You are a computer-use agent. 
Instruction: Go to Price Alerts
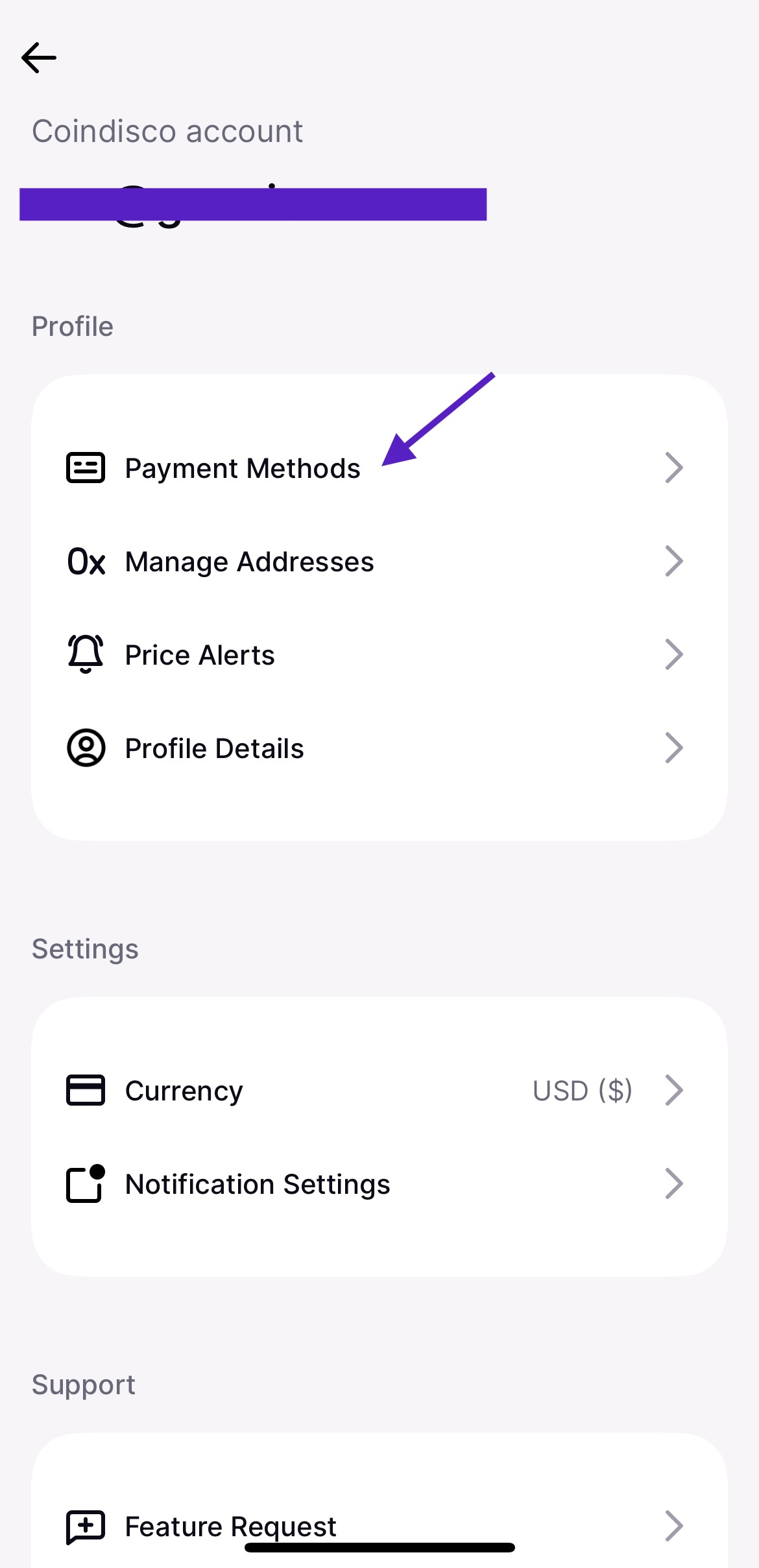(200, 655)
